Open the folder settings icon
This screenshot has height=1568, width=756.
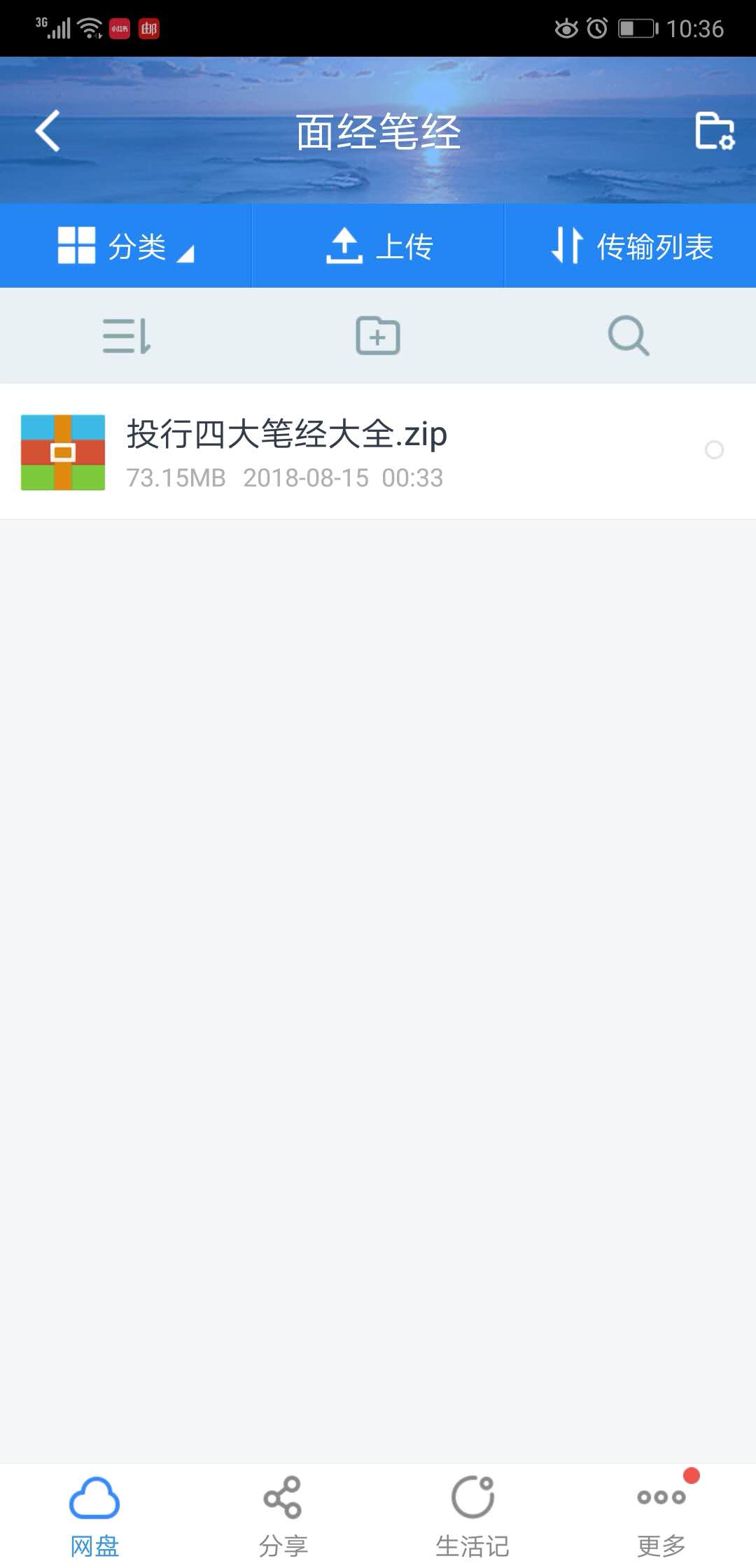coord(714,131)
